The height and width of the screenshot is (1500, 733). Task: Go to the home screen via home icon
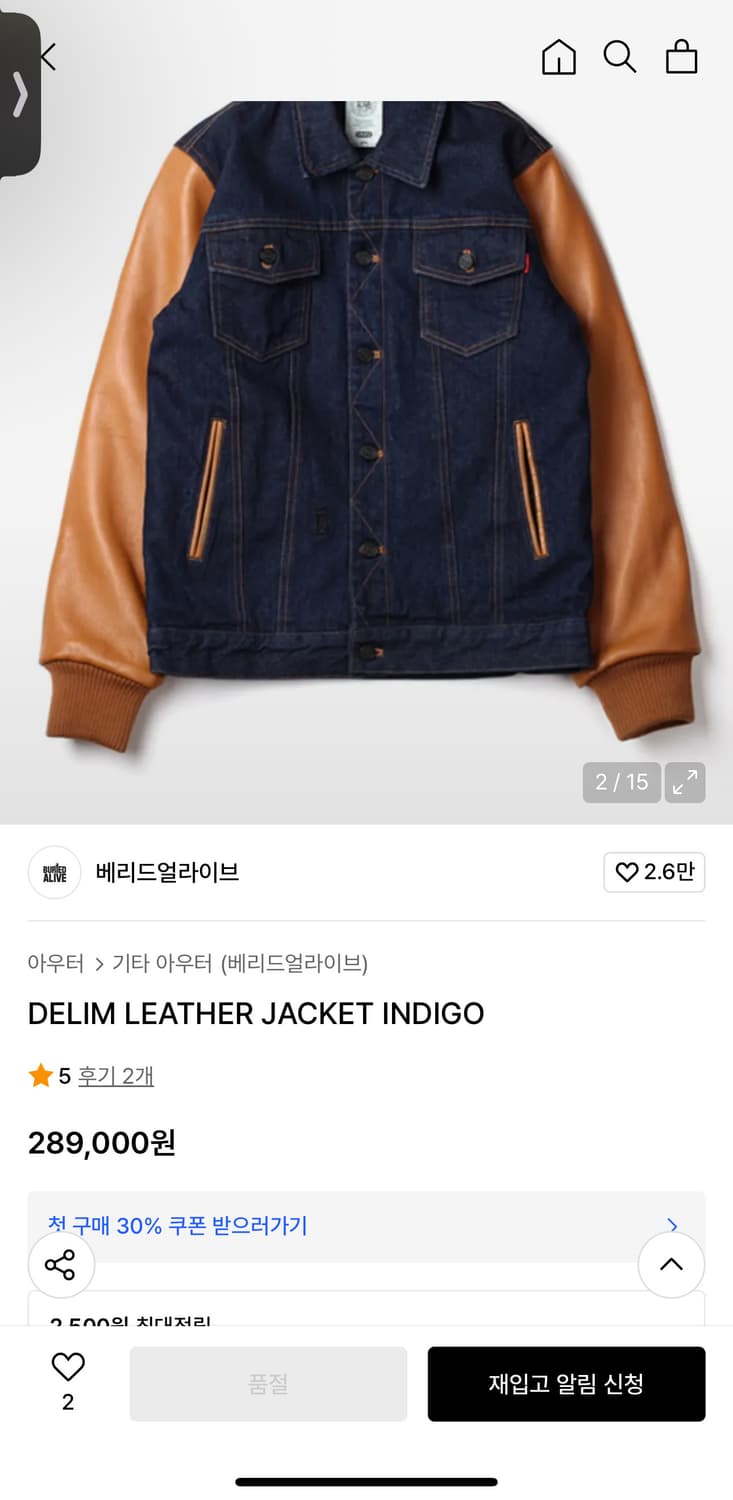pyautogui.click(x=559, y=57)
